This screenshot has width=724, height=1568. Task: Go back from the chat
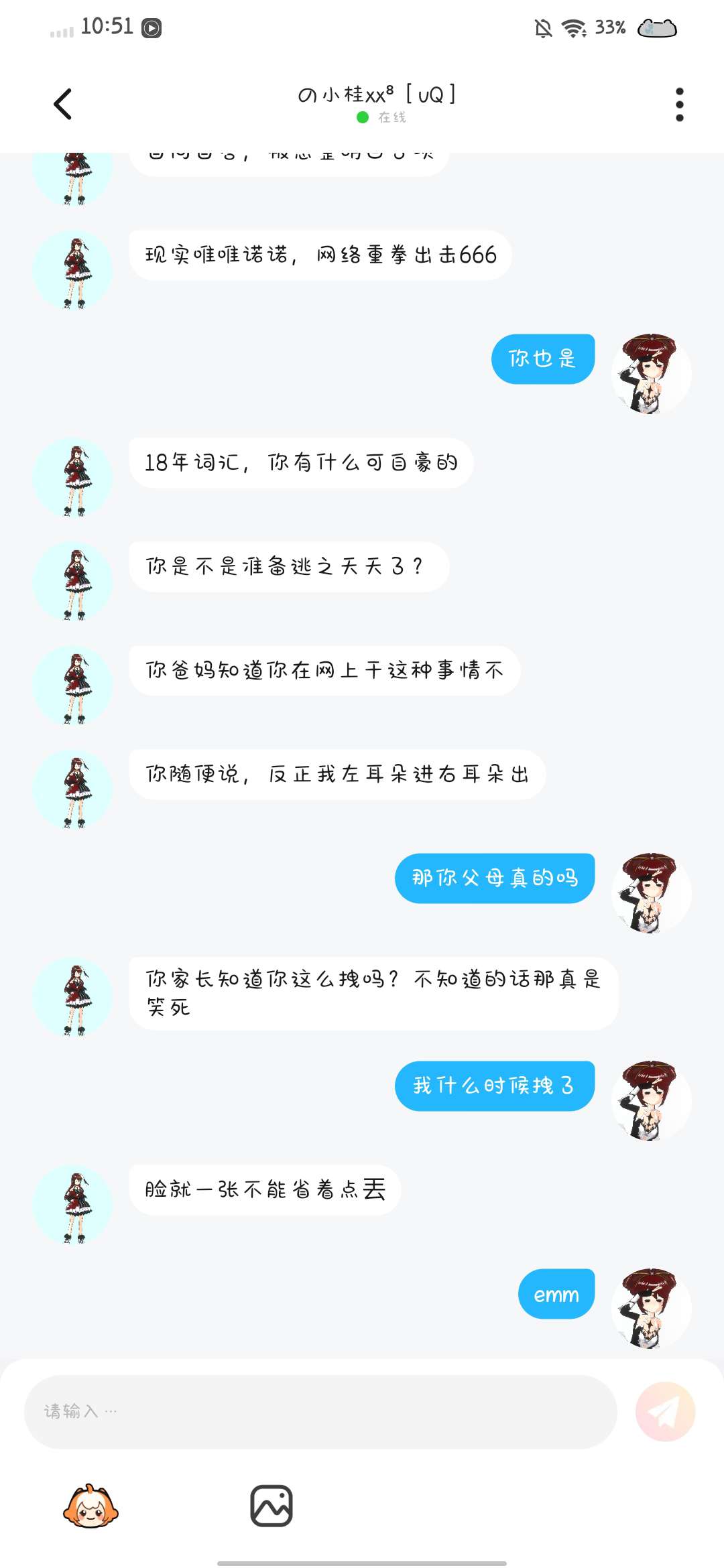62,105
